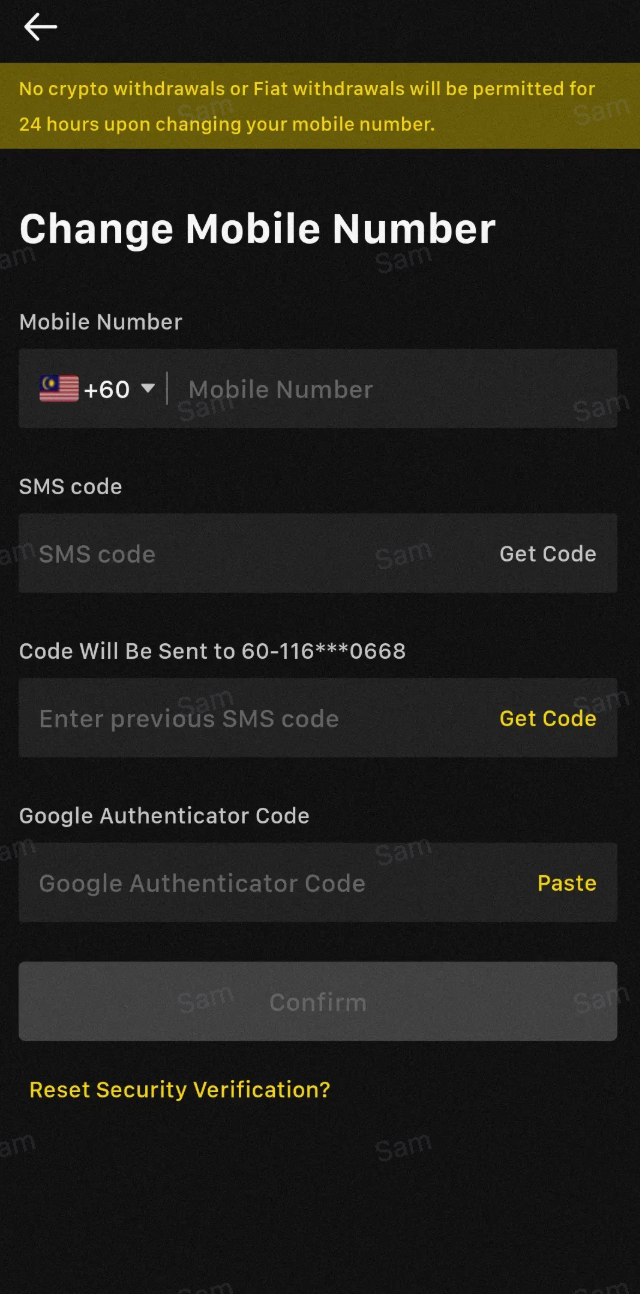
Task: Tap the SMS code input field
Action: tap(250, 554)
